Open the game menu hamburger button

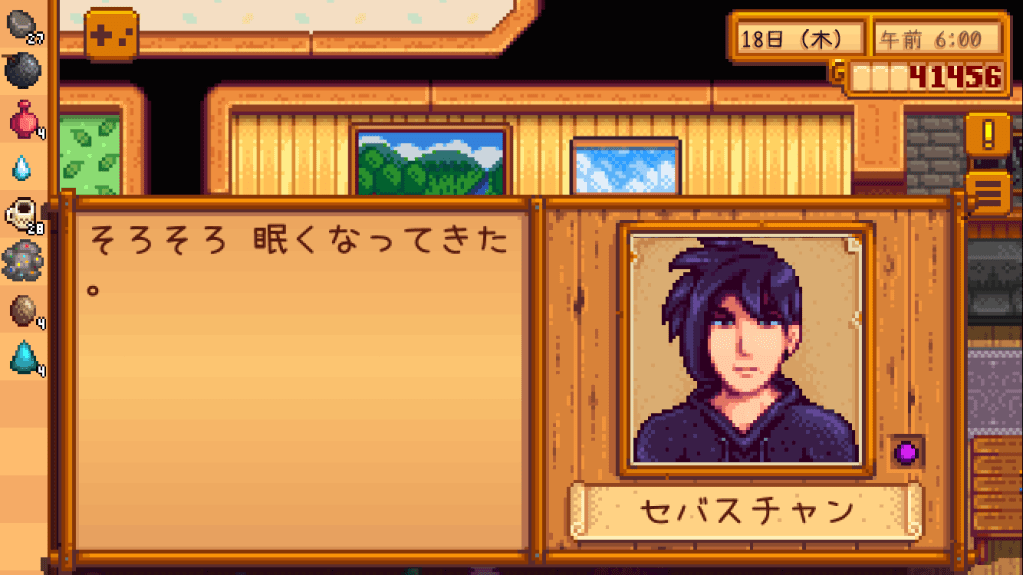pyautogui.click(x=988, y=191)
